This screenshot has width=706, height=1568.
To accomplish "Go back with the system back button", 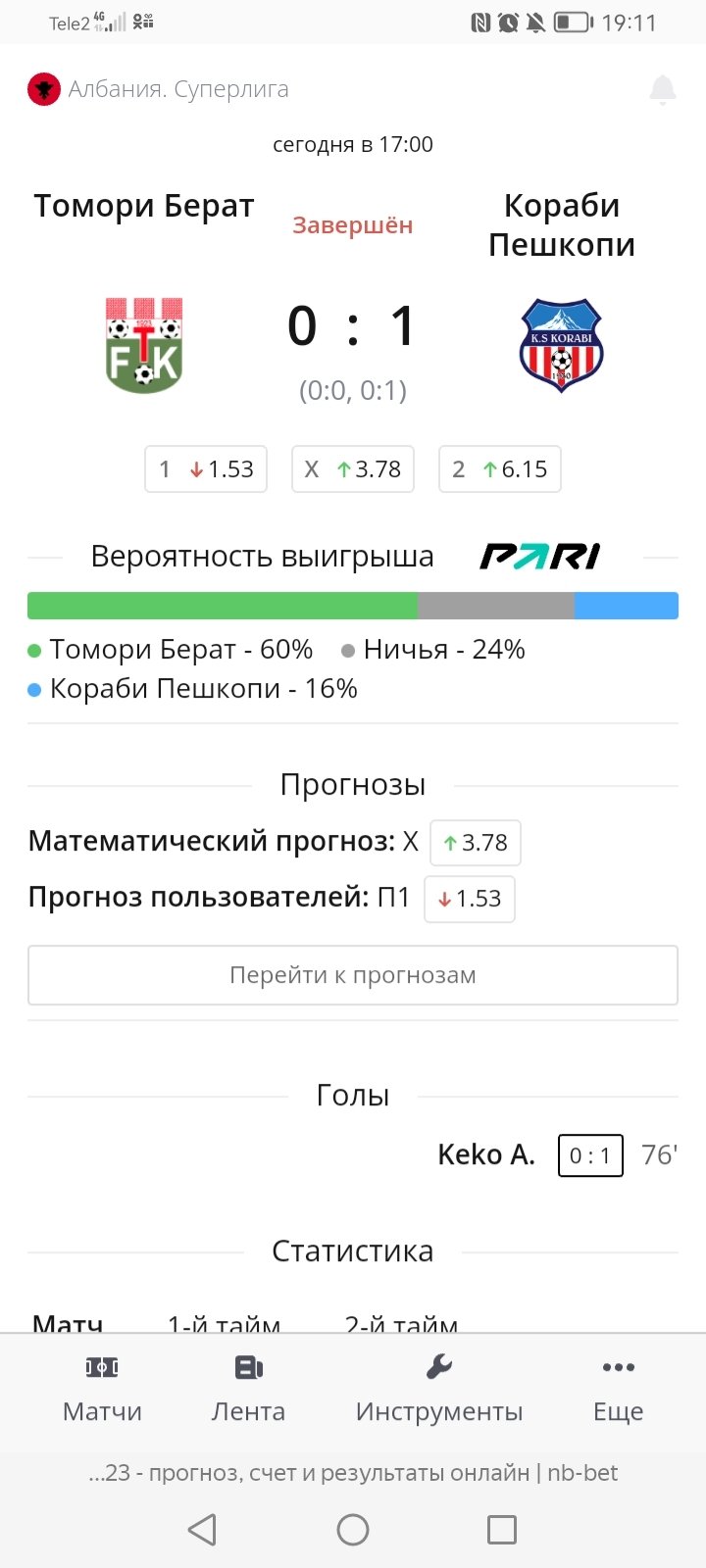I will coord(202,1529).
